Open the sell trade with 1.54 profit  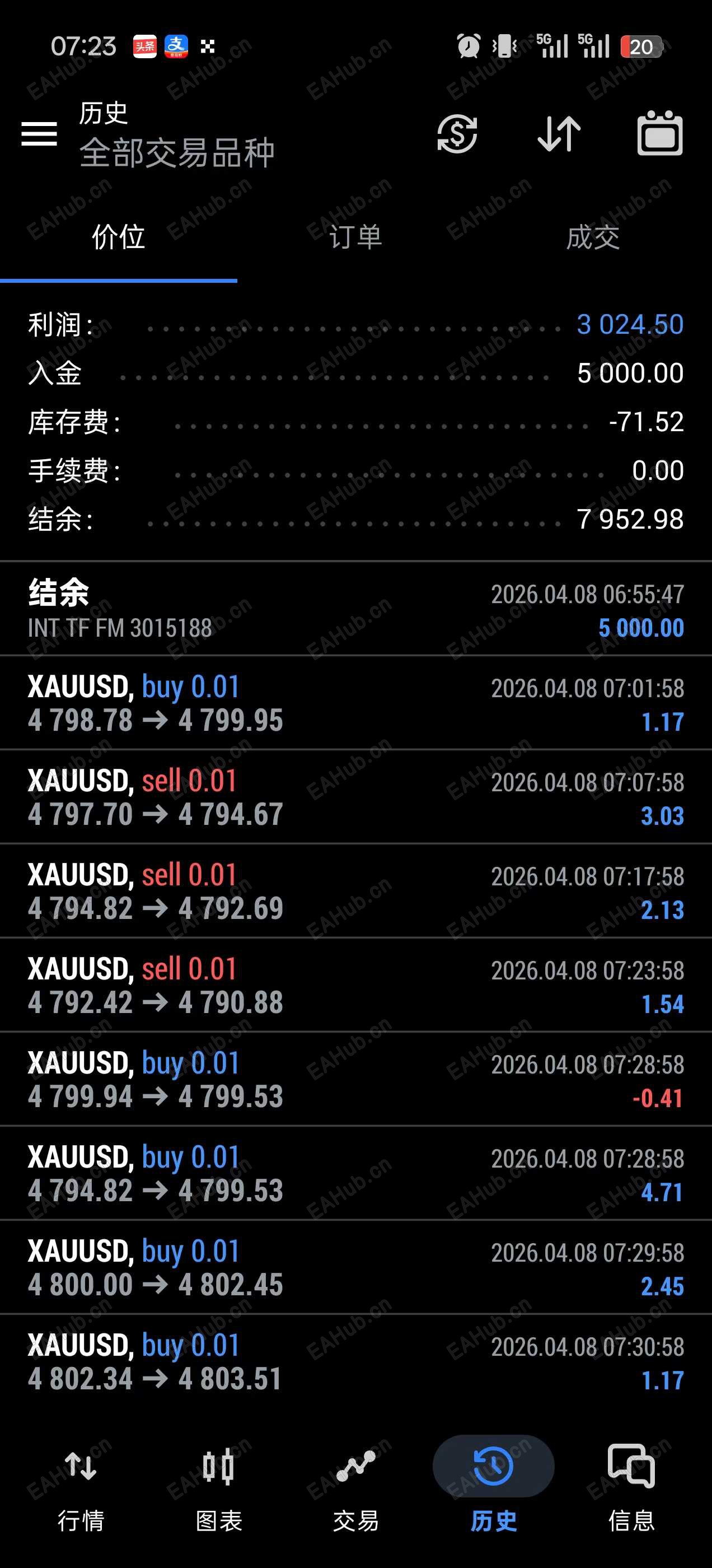point(355,986)
